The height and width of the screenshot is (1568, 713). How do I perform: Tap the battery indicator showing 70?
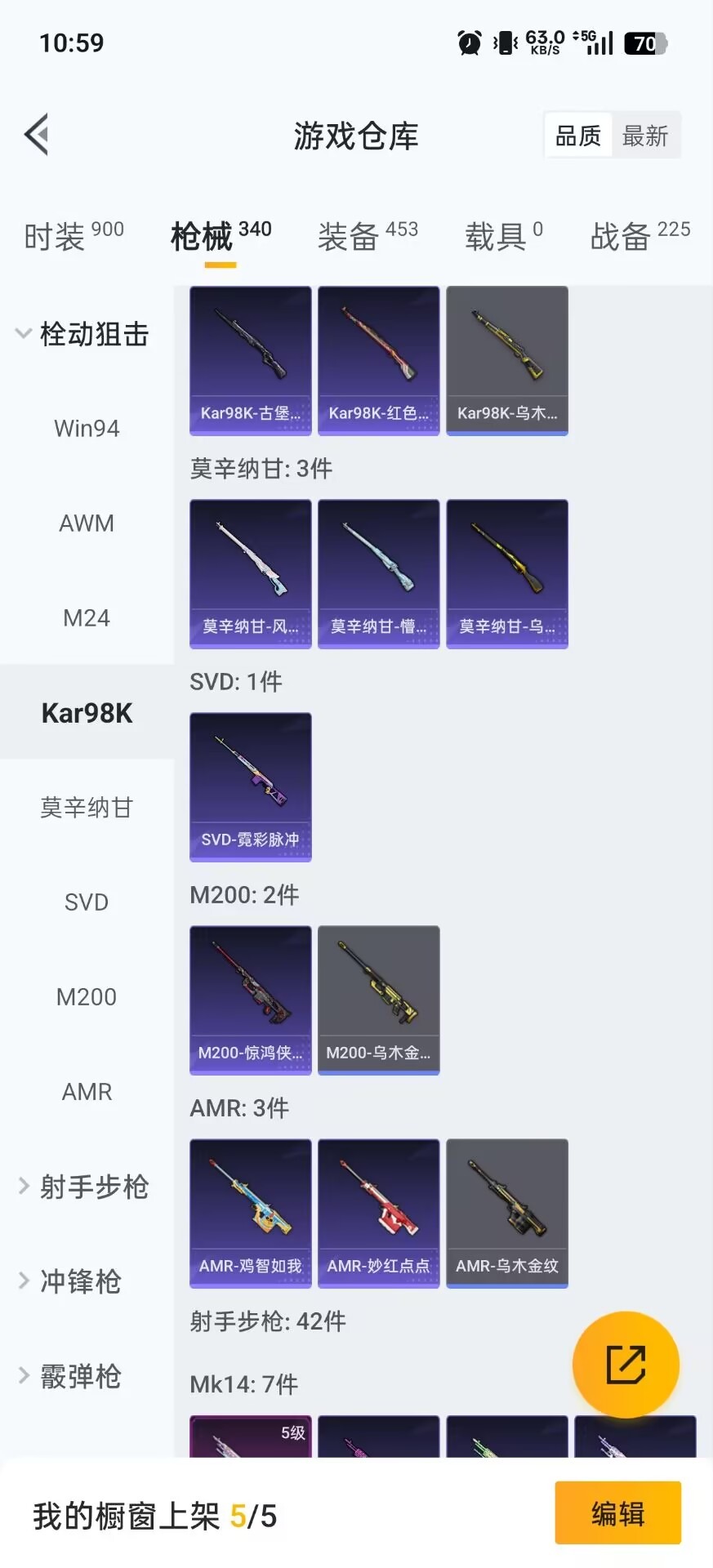[646, 42]
